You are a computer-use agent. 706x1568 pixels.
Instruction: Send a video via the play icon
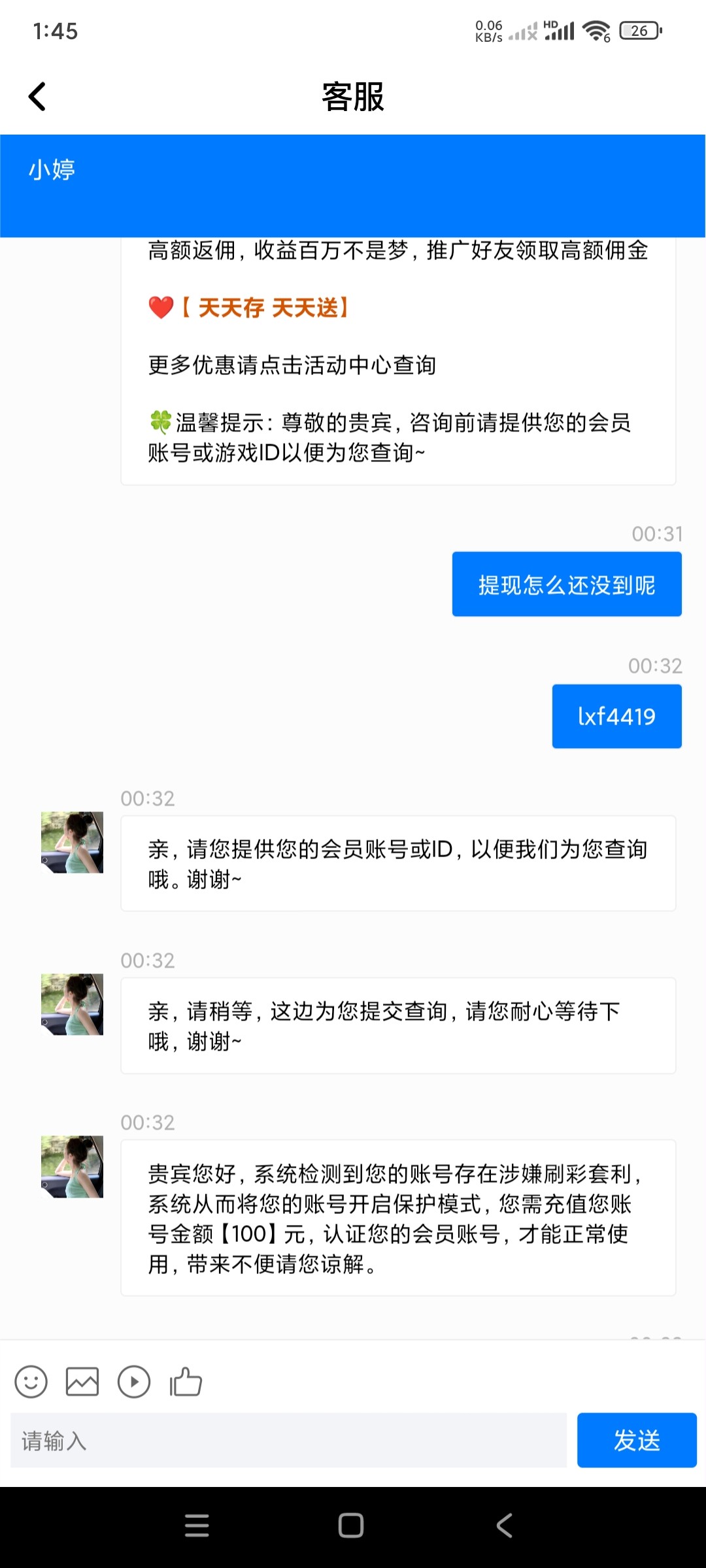(x=134, y=1382)
